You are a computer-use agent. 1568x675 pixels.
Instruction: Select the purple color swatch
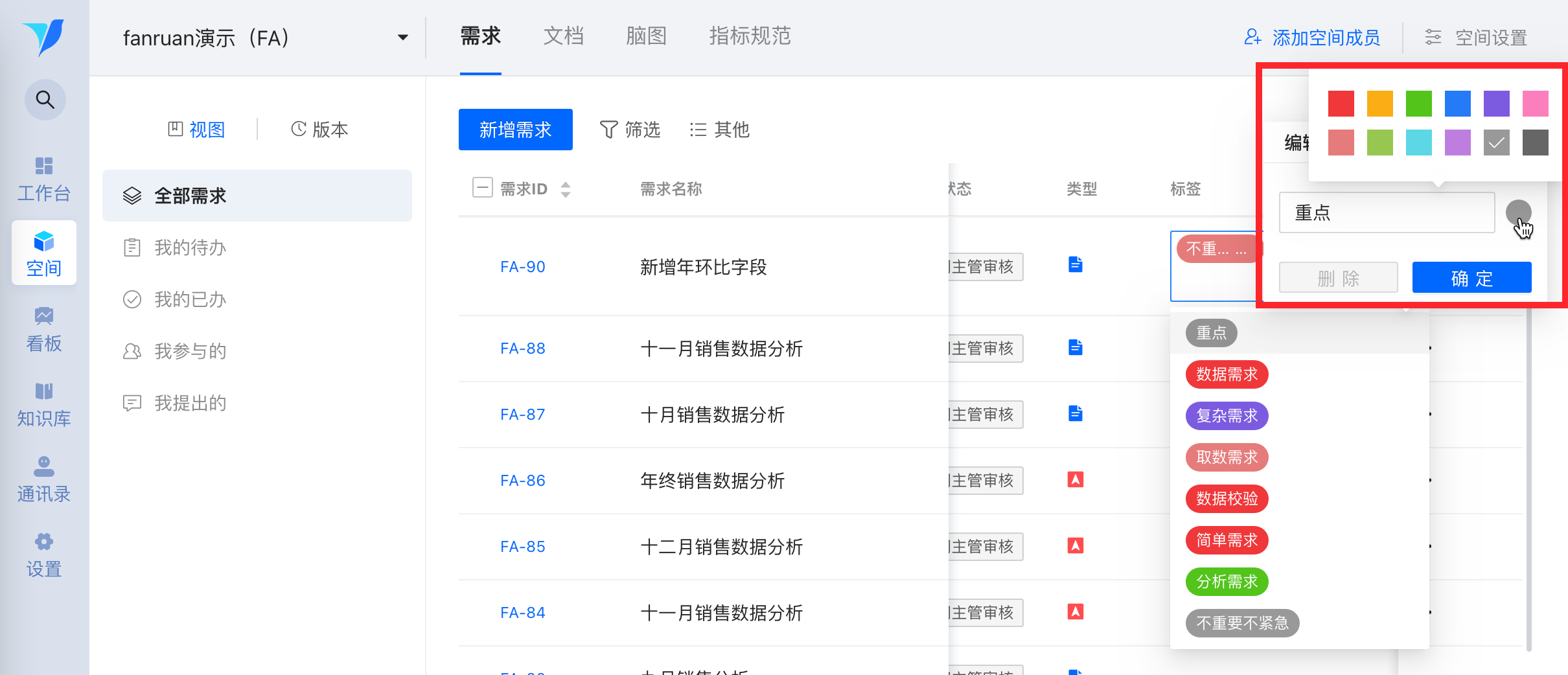[1496, 104]
